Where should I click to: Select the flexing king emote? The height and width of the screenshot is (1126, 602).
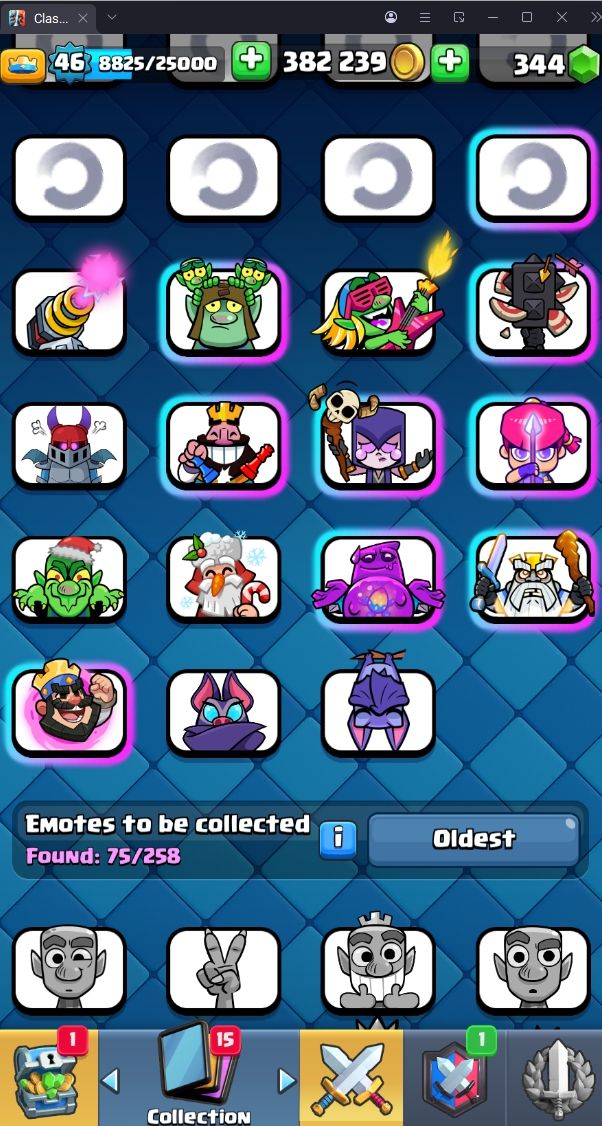coord(69,711)
